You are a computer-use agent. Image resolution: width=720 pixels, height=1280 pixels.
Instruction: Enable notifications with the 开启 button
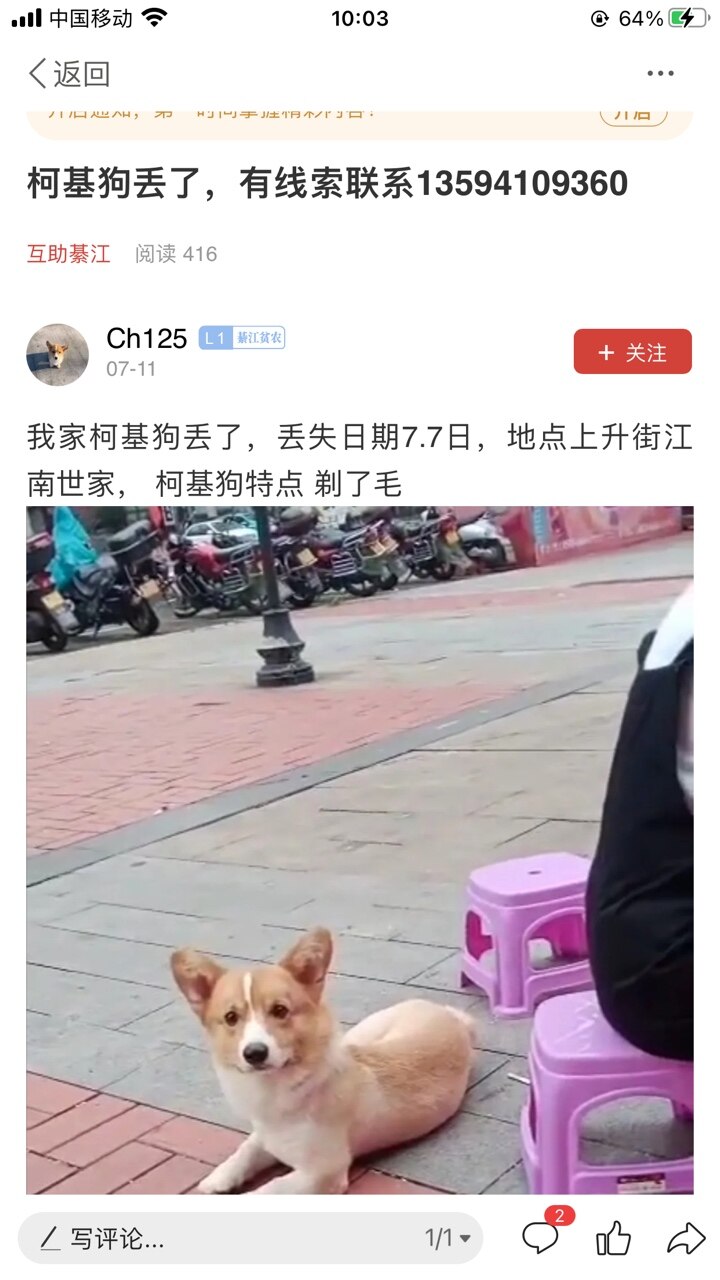pyautogui.click(x=633, y=113)
